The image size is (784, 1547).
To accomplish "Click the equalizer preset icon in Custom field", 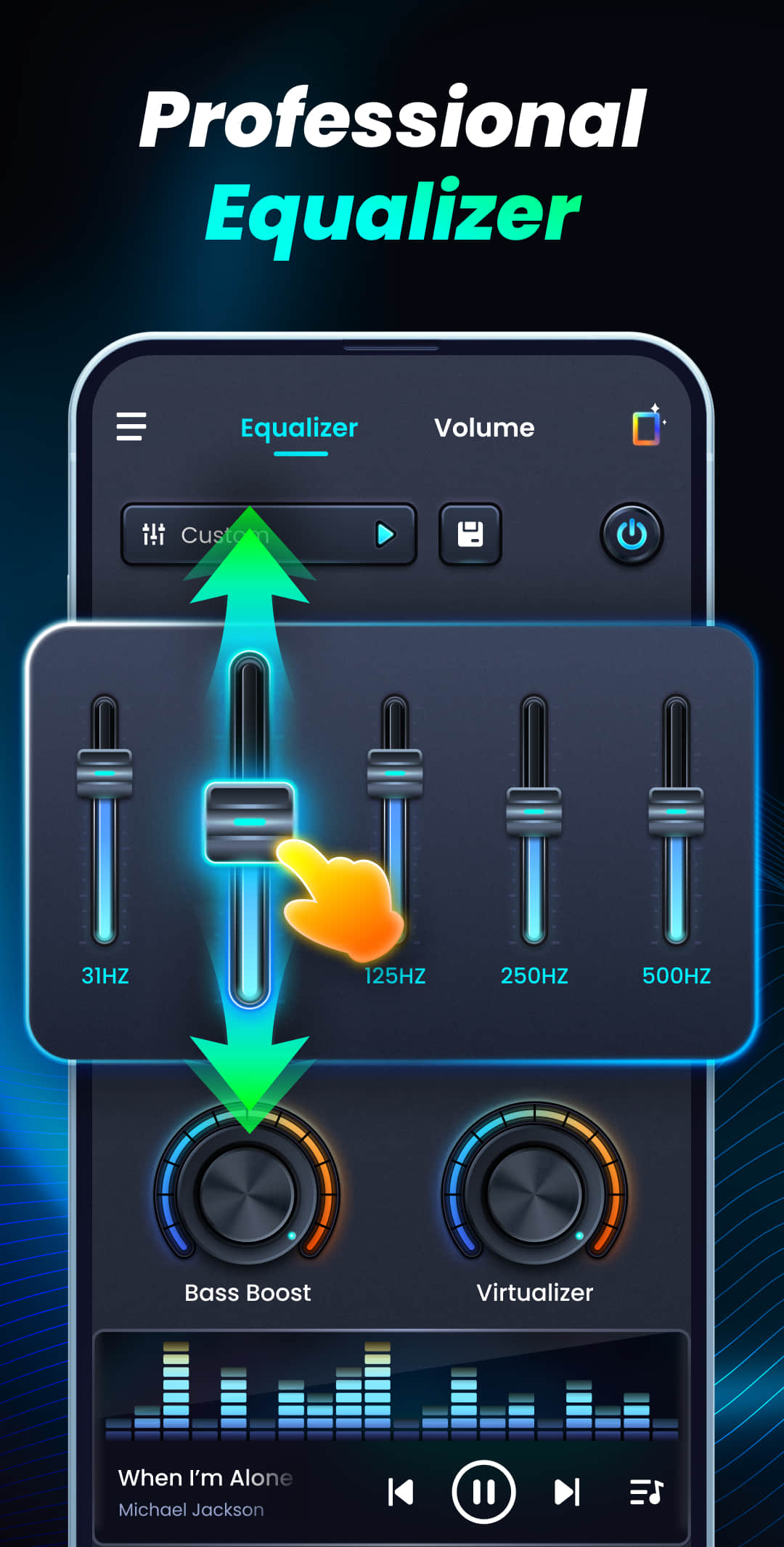I will [x=155, y=535].
